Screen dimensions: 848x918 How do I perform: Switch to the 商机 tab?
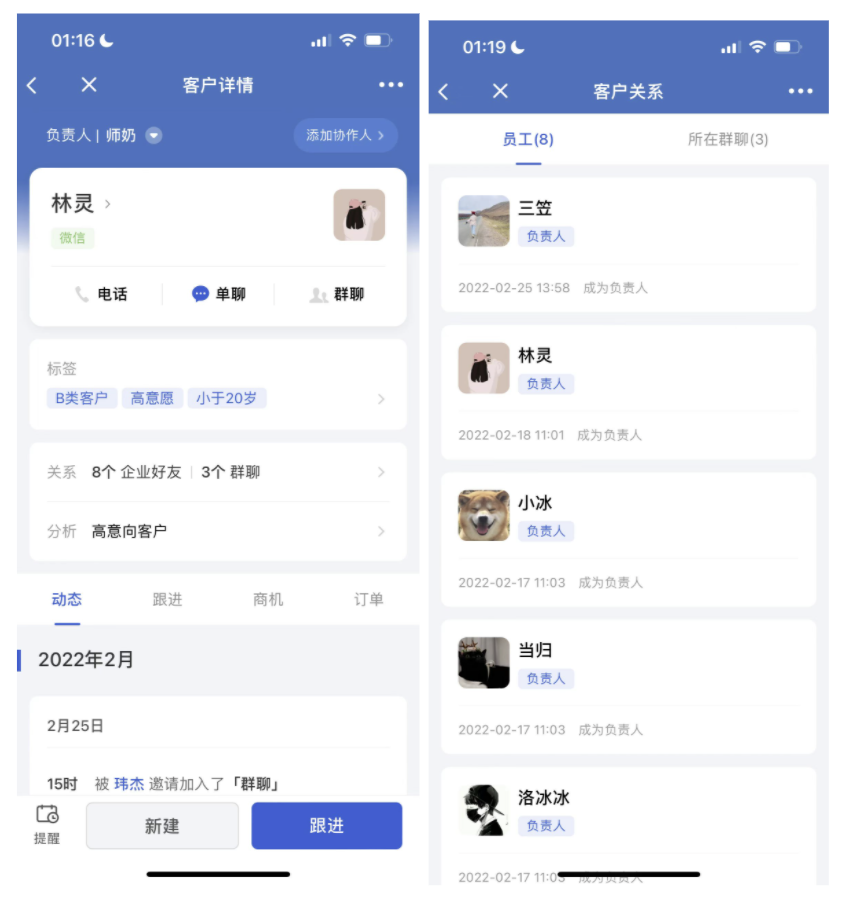268,600
